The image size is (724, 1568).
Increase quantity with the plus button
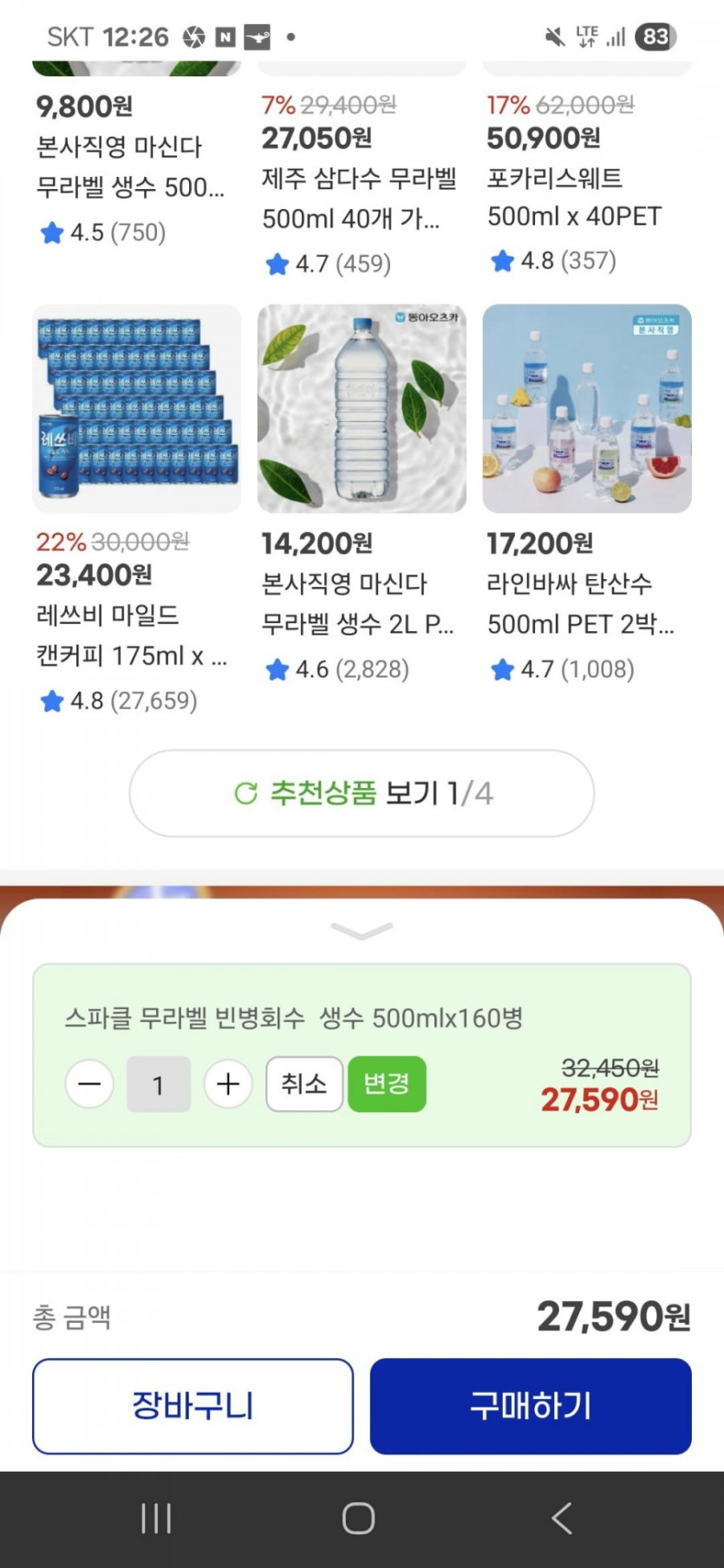tap(228, 1084)
